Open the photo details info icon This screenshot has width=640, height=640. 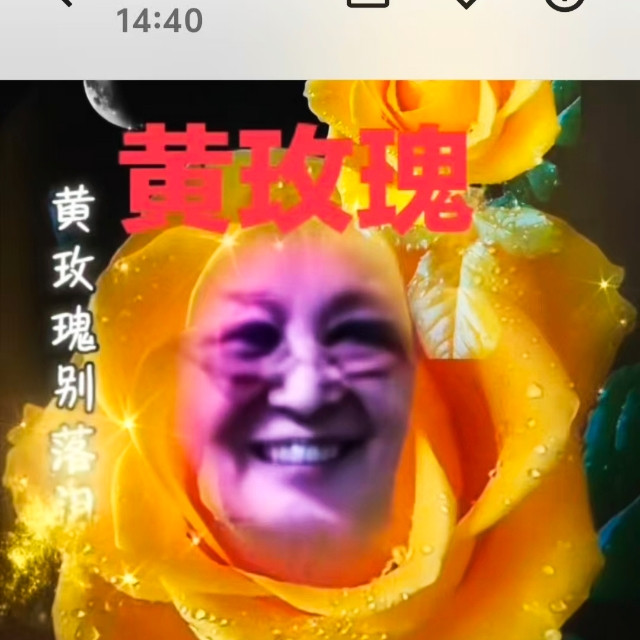565,4
